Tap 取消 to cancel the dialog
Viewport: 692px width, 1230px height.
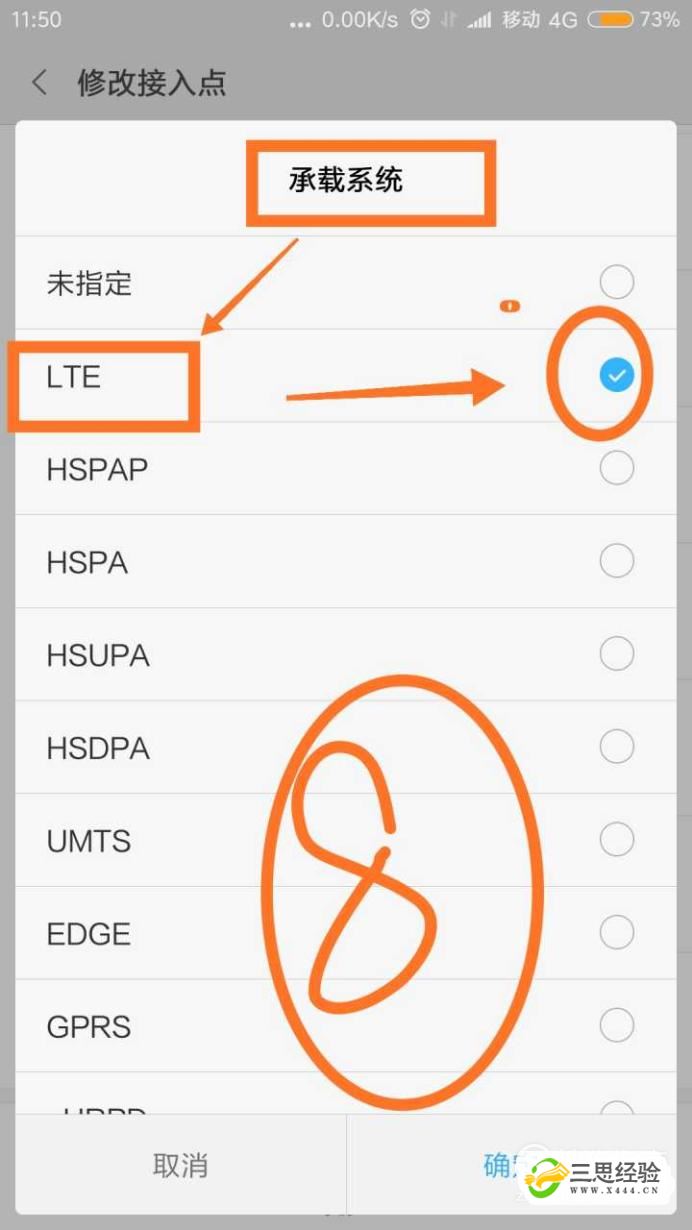[180, 1165]
